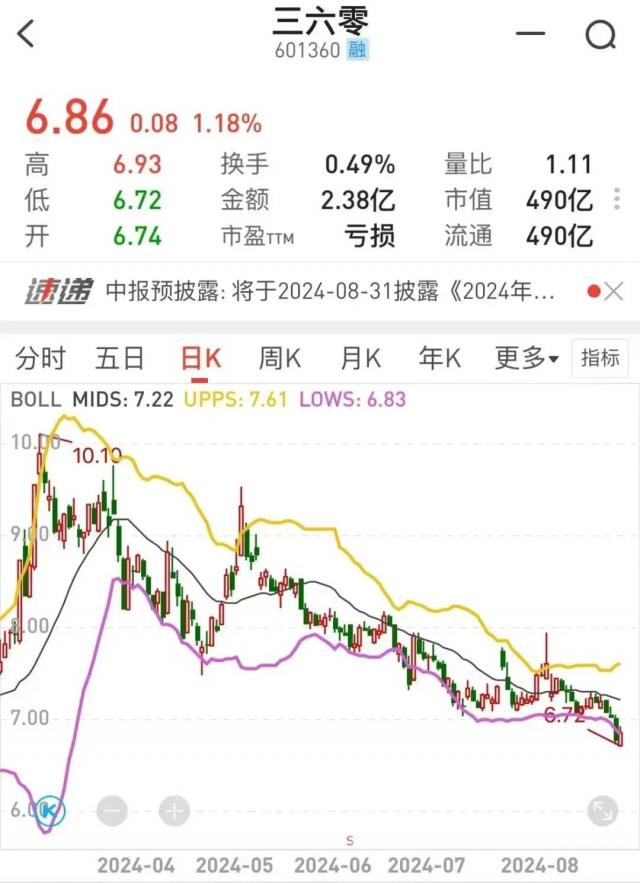Tap the blue K icon on chart

(51, 811)
